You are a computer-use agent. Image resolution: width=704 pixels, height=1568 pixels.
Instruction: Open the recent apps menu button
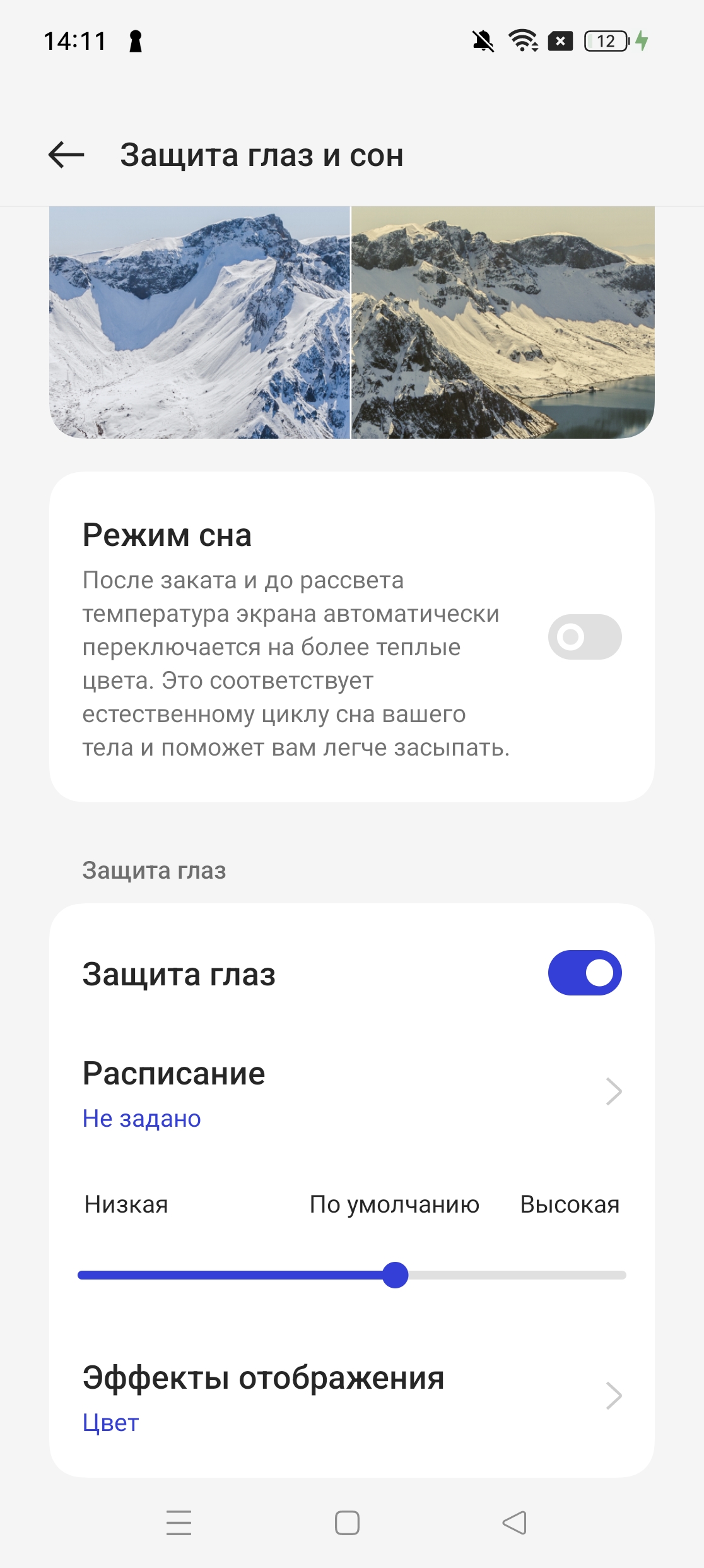pos(179,1523)
